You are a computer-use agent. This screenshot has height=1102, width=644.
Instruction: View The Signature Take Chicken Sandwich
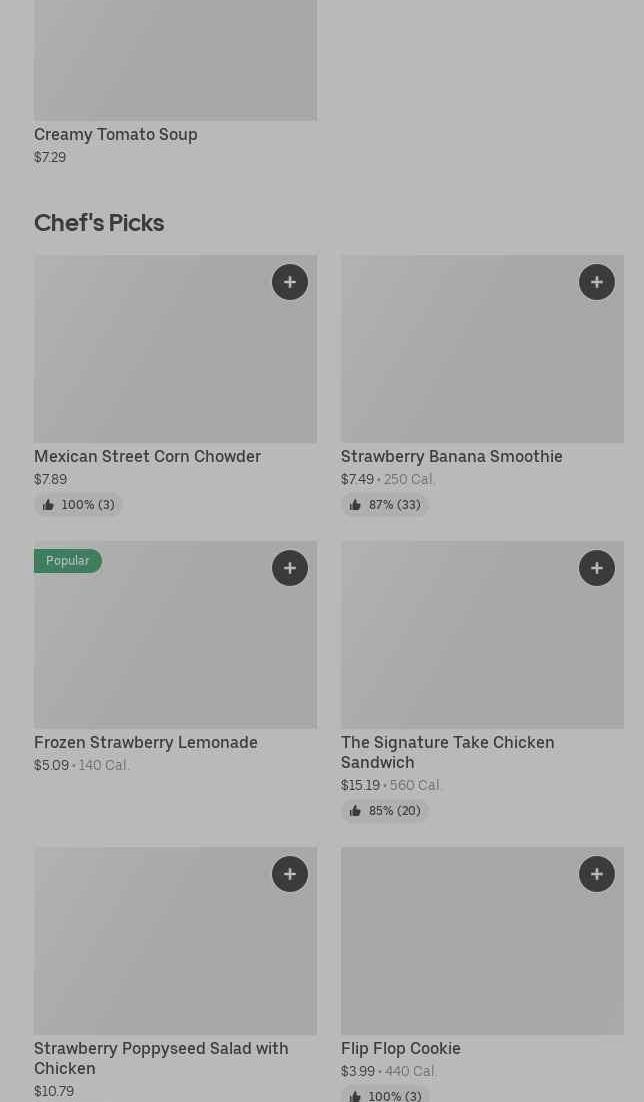tap(447, 751)
